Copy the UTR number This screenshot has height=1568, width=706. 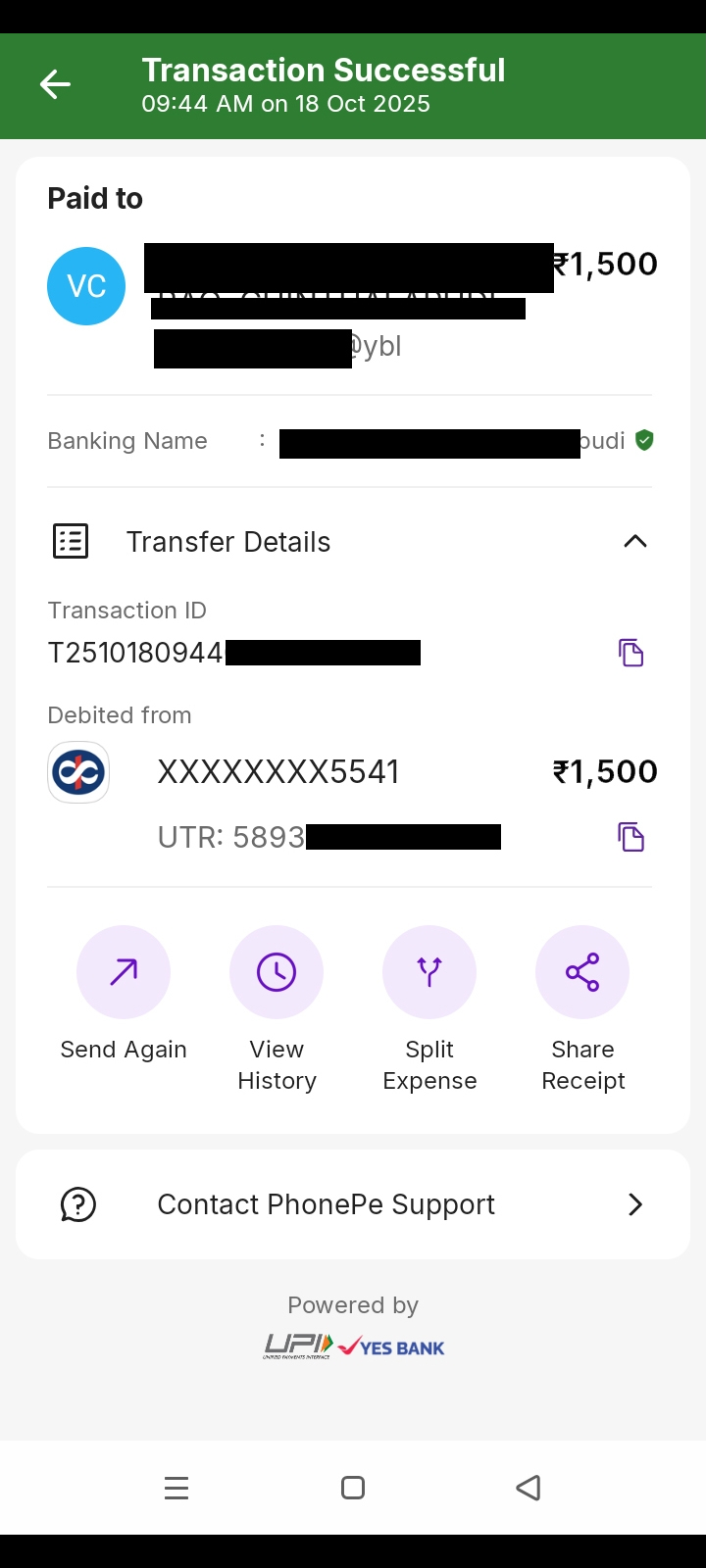(630, 837)
